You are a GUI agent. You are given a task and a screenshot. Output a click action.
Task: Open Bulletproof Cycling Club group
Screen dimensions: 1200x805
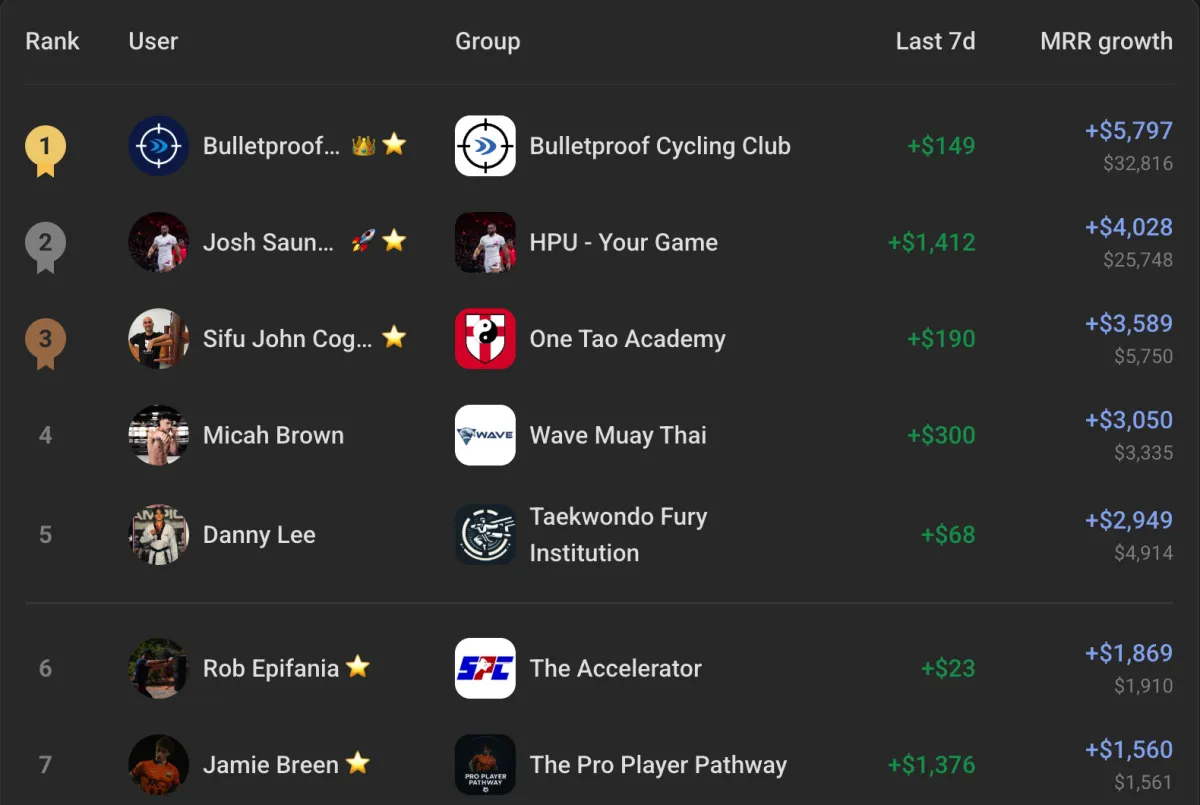tap(659, 146)
